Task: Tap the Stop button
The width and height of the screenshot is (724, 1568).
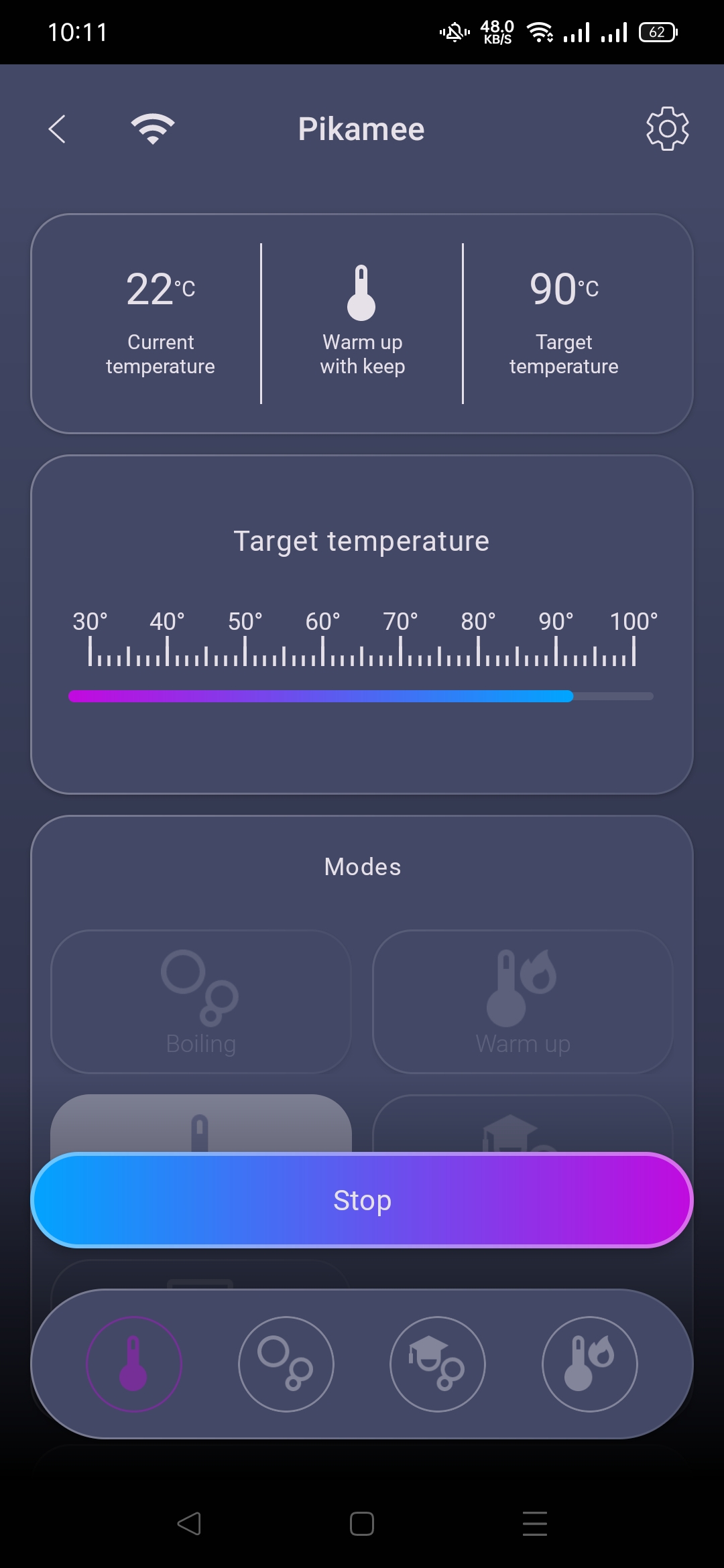Action: pos(362,1200)
